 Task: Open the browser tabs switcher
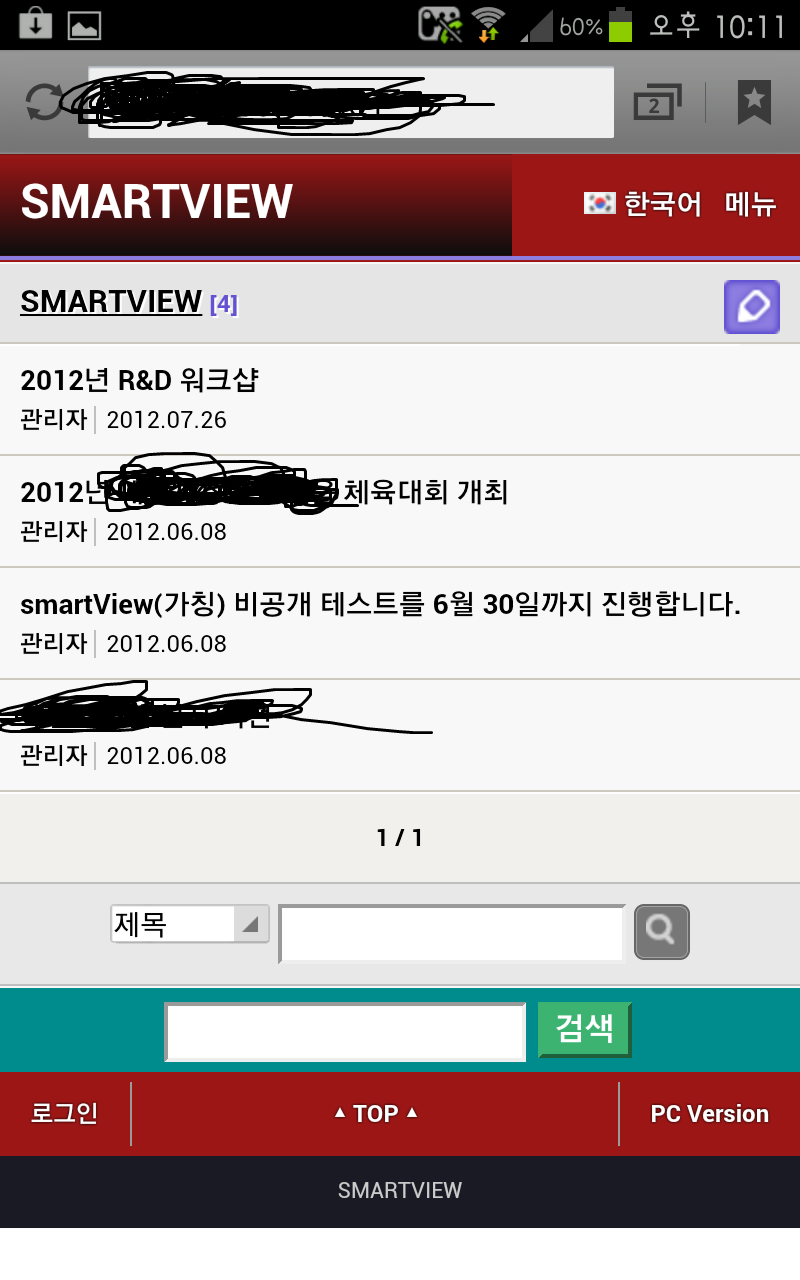coord(656,102)
